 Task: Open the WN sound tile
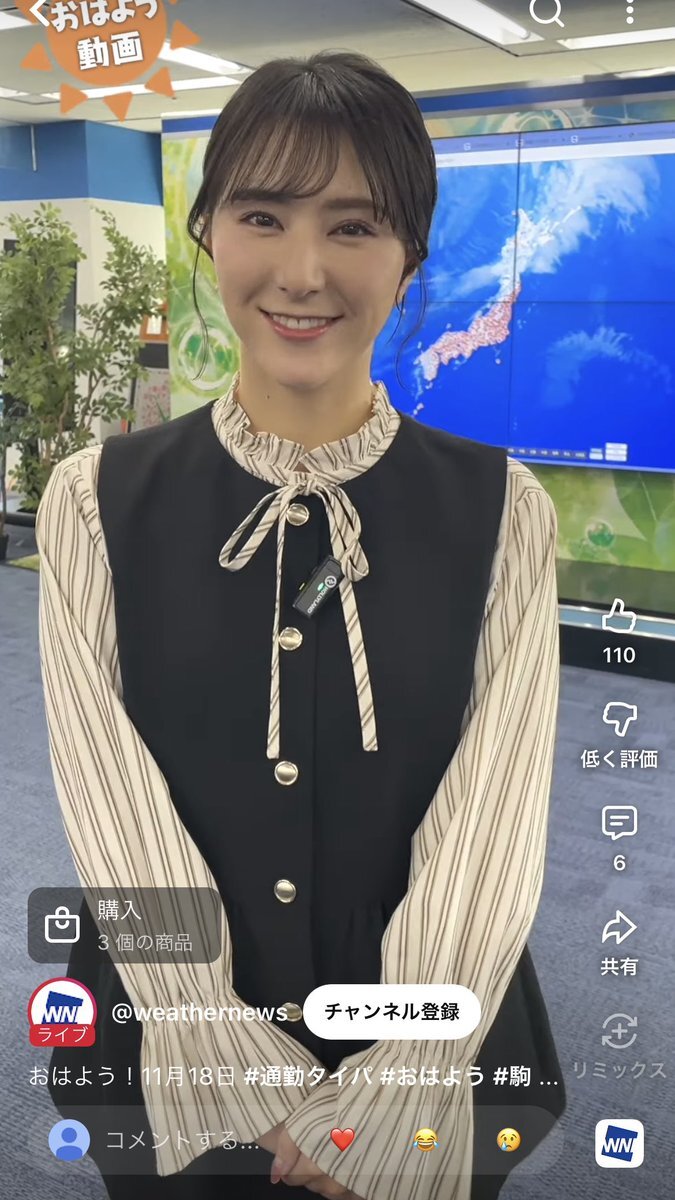pyautogui.click(x=619, y=1143)
